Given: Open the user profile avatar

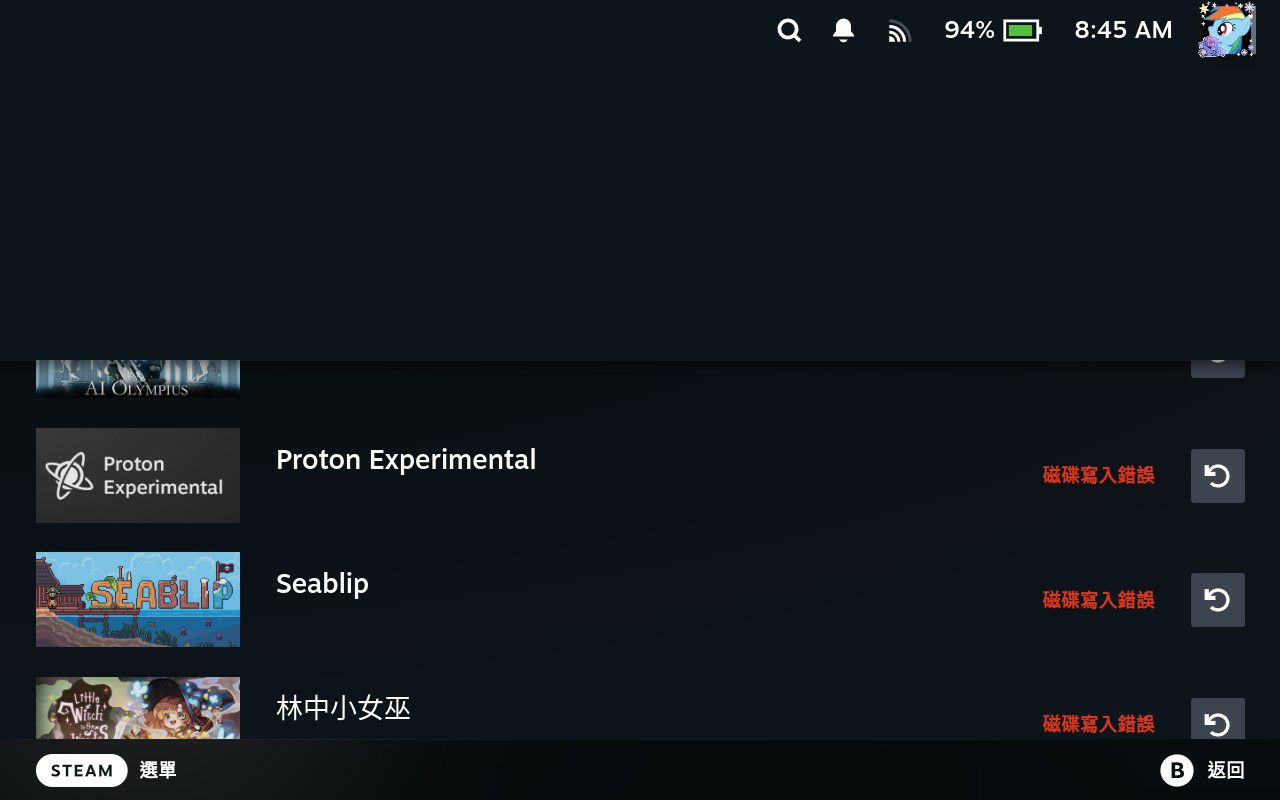Looking at the screenshot, I should [x=1226, y=30].
